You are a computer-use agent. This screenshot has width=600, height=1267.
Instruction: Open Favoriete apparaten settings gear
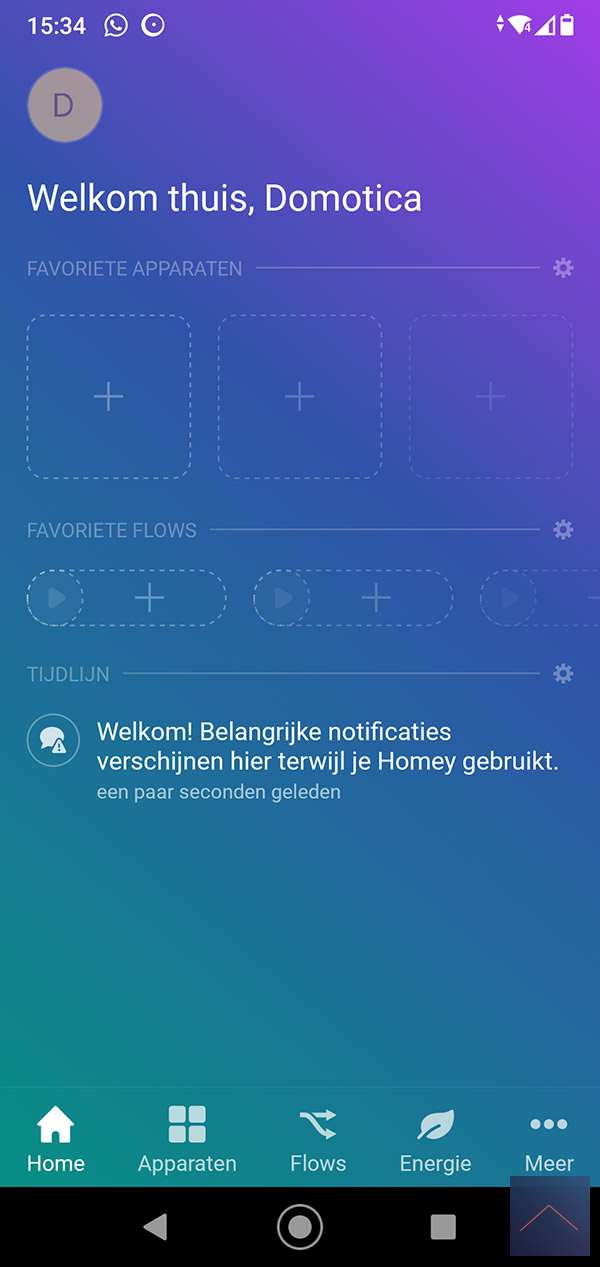tap(563, 268)
